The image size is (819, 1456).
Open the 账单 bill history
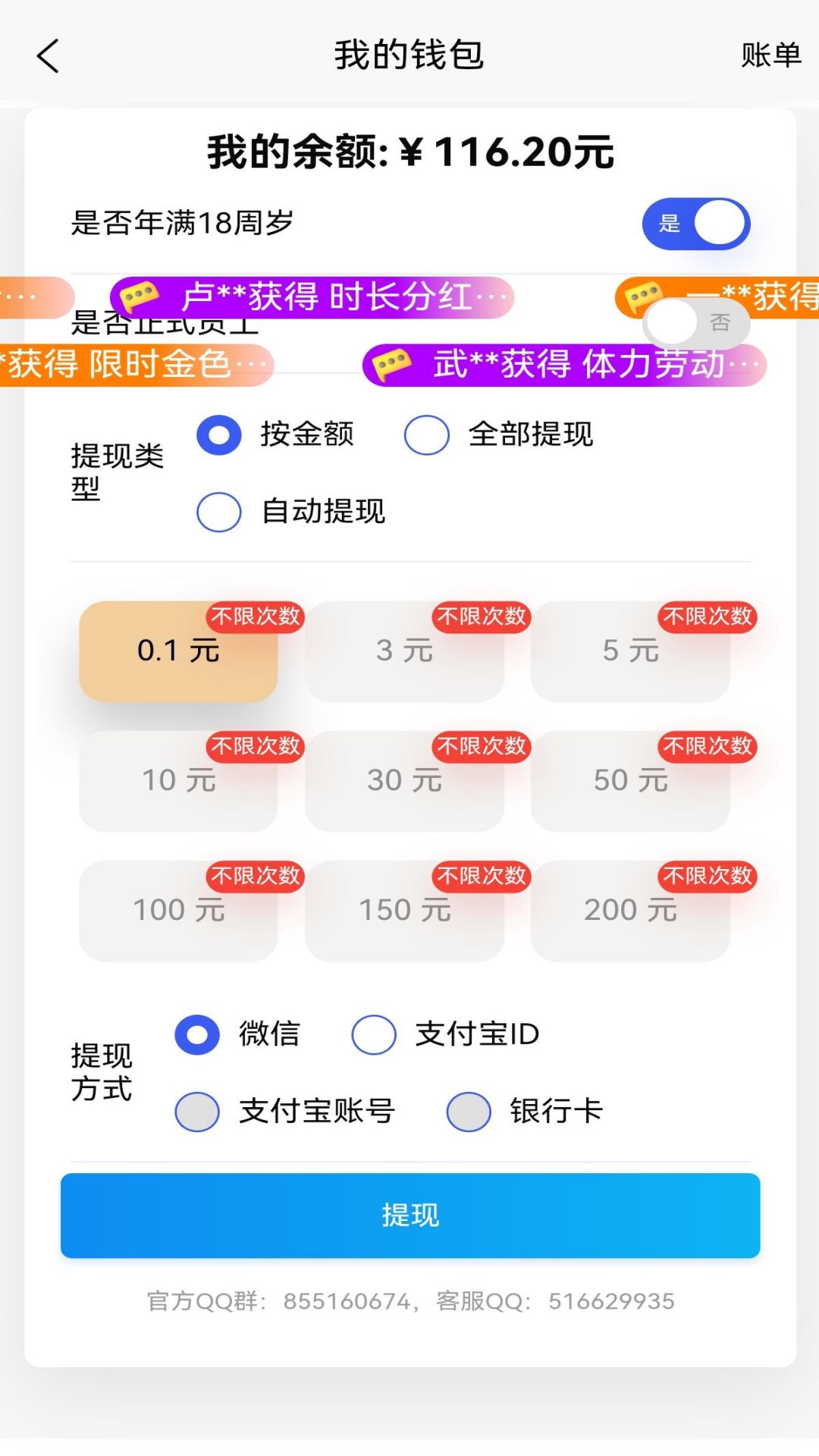[770, 55]
